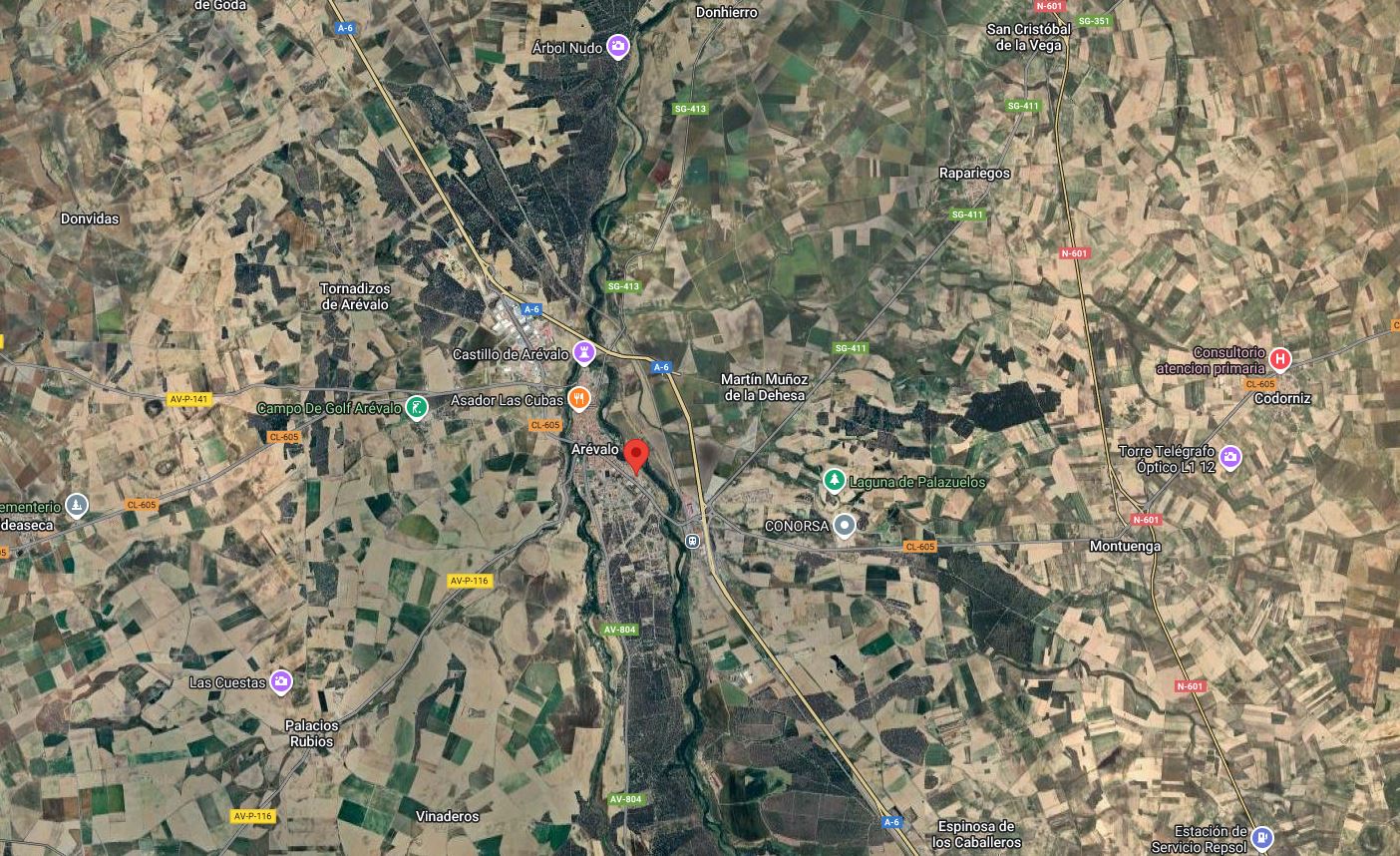Open the Las Cuestas photo marker
Image resolution: width=1400 pixels, height=856 pixels.
point(281,681)
